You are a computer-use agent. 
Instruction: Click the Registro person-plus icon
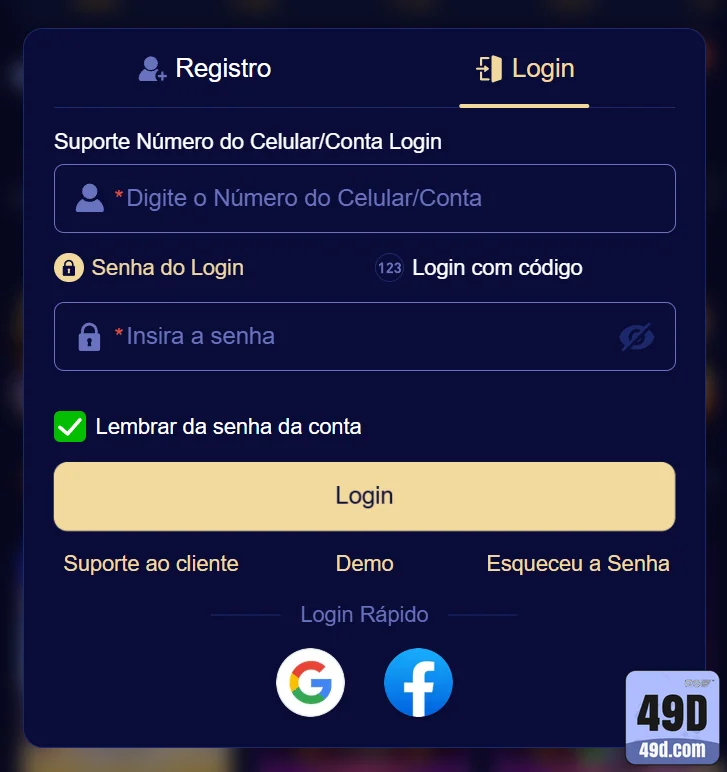150,68
